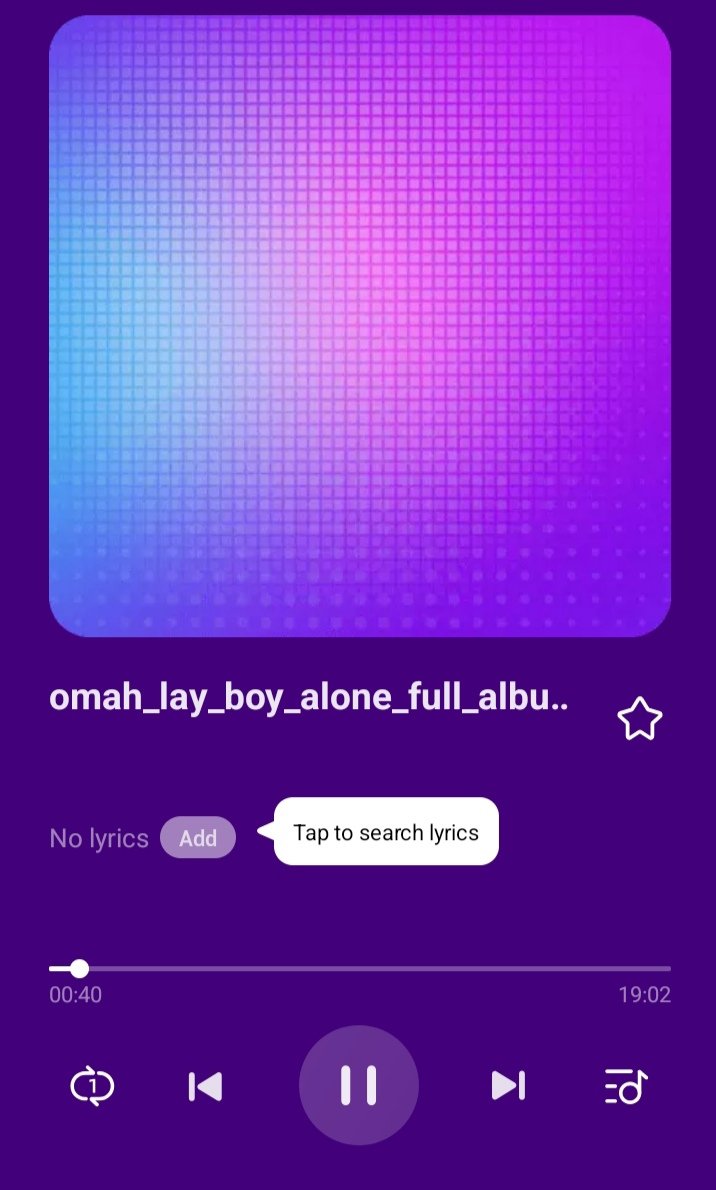
Task: Change the repeat-one mode
Action: pos(92,1086)
